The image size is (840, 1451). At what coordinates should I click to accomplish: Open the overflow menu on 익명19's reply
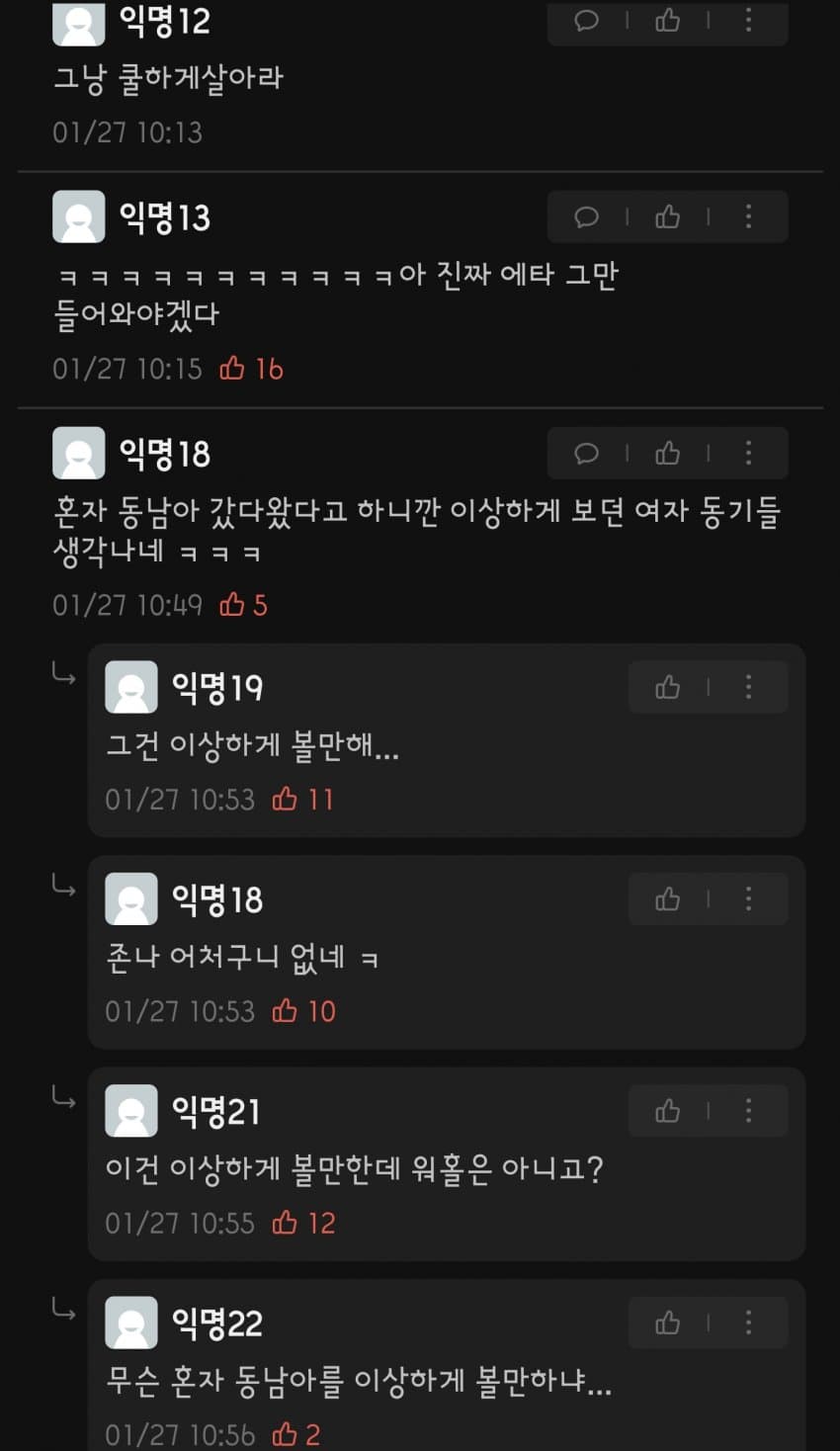748,687
